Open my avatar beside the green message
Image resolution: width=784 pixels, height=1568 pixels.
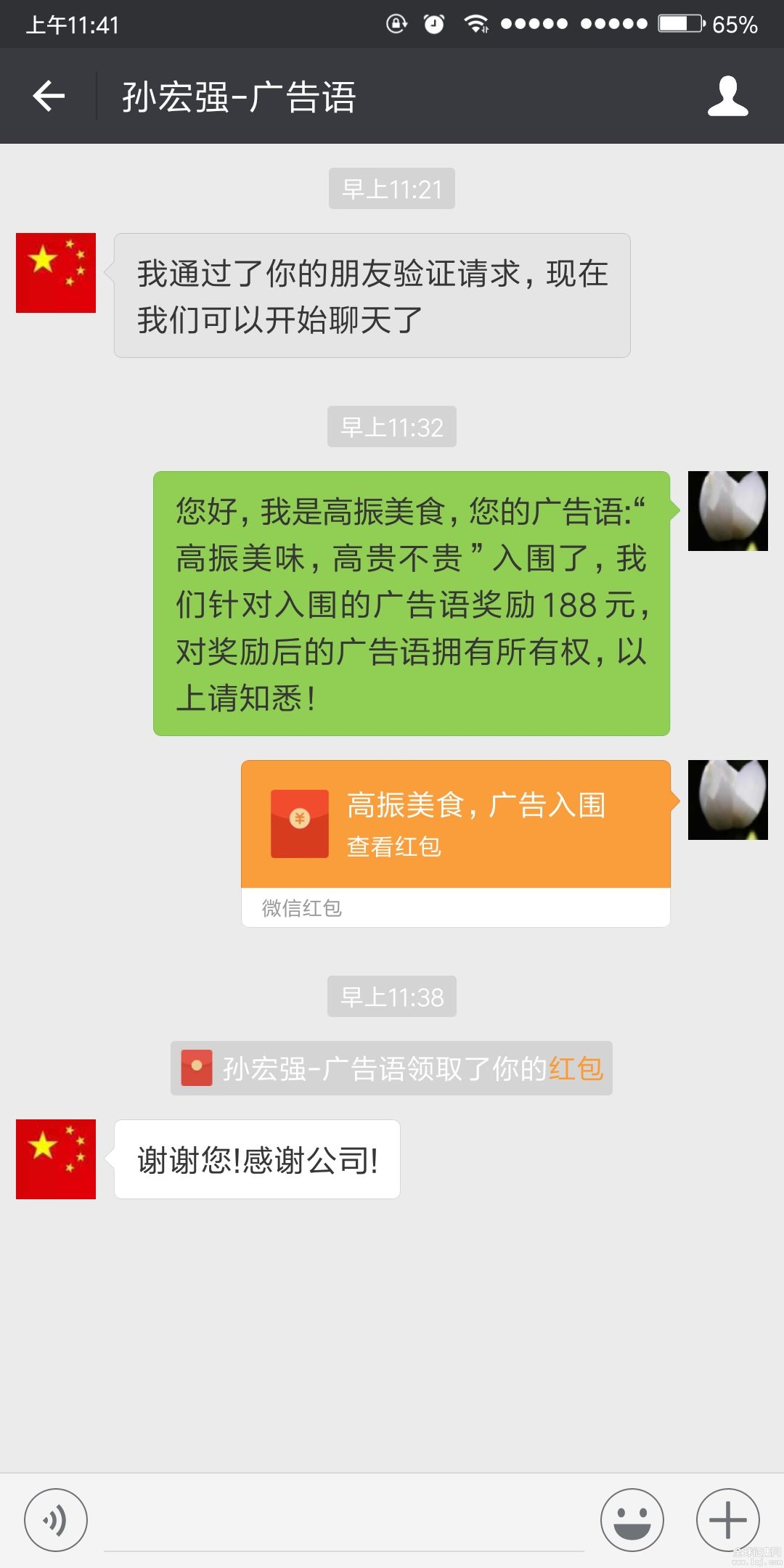727,511
